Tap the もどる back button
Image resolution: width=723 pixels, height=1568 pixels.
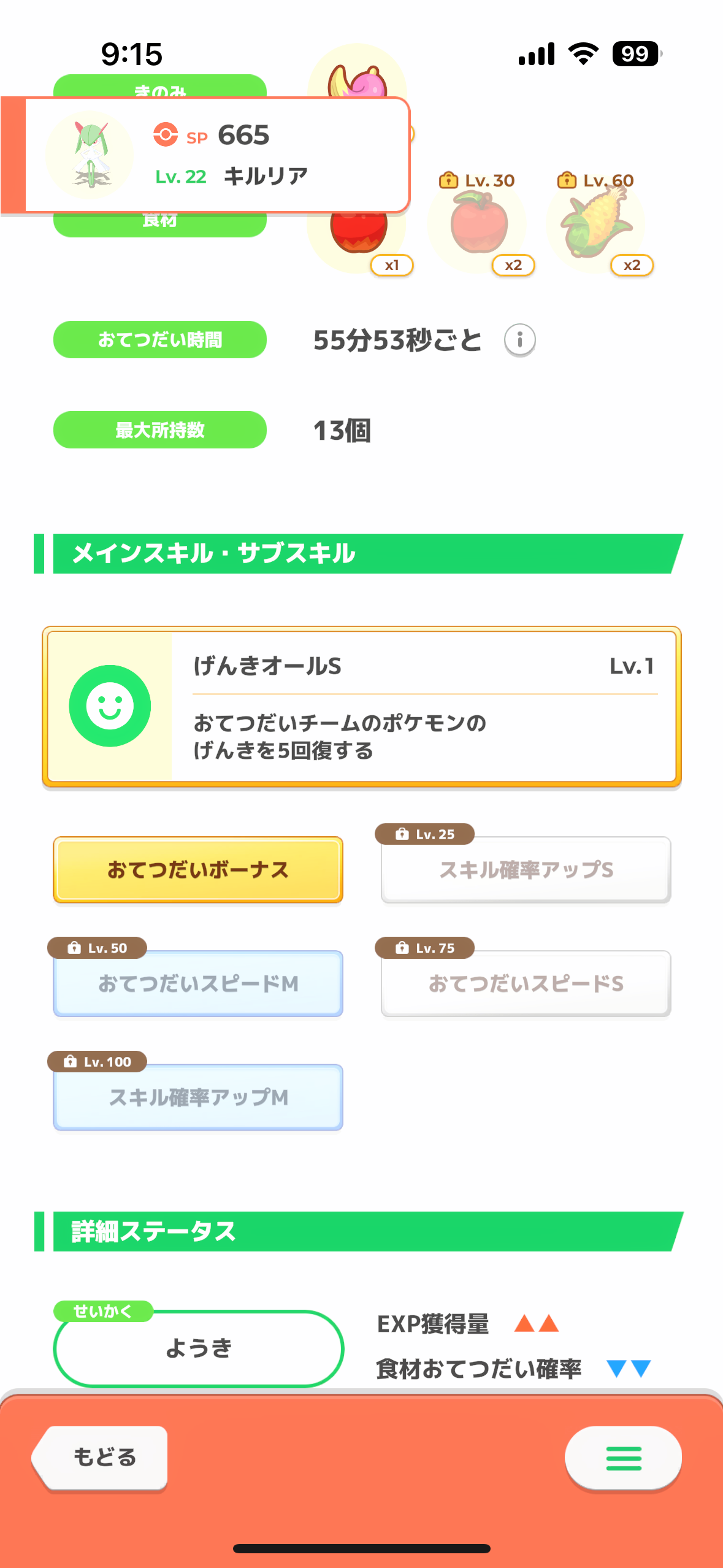coord(101,1458)
